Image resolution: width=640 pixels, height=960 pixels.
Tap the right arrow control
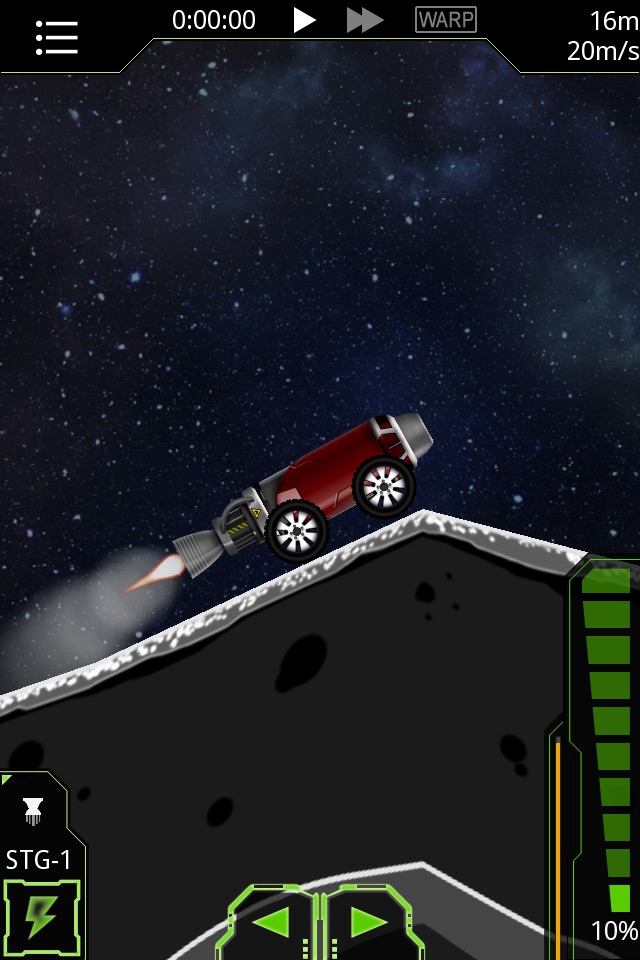[367, 922]
